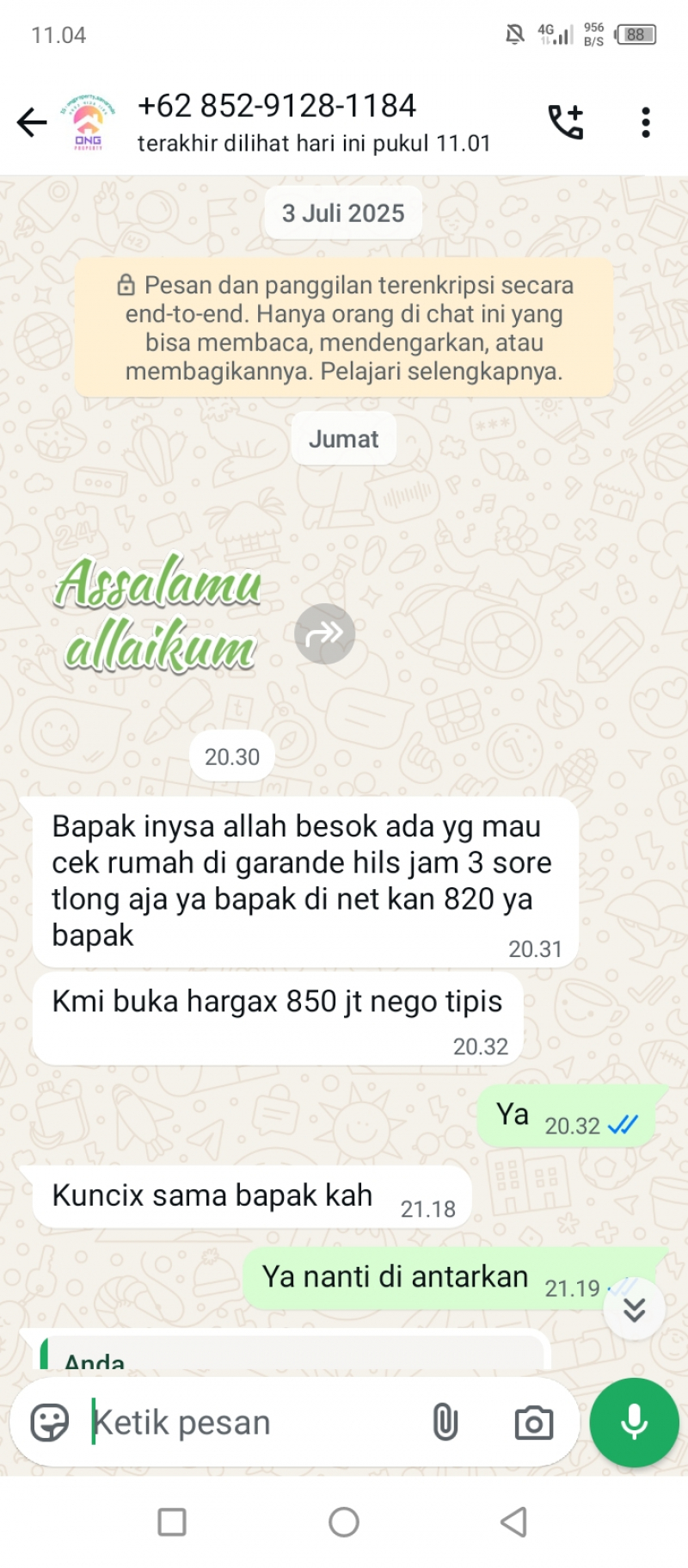Tap the back arrow to leave the chat
Screen dimensions: 688x1568
pos(32,122)
